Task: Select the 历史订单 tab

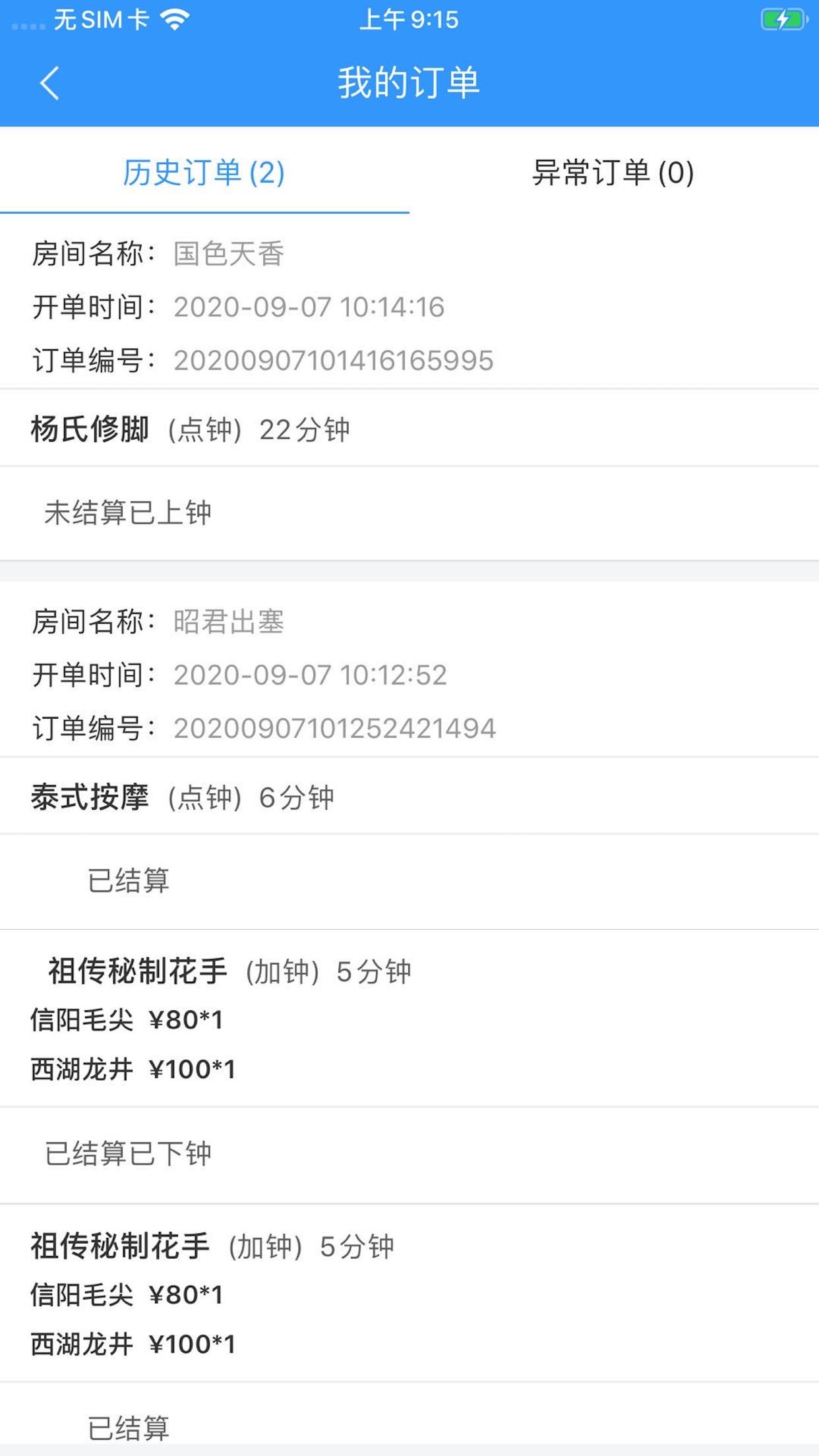Action: [204, 173]
